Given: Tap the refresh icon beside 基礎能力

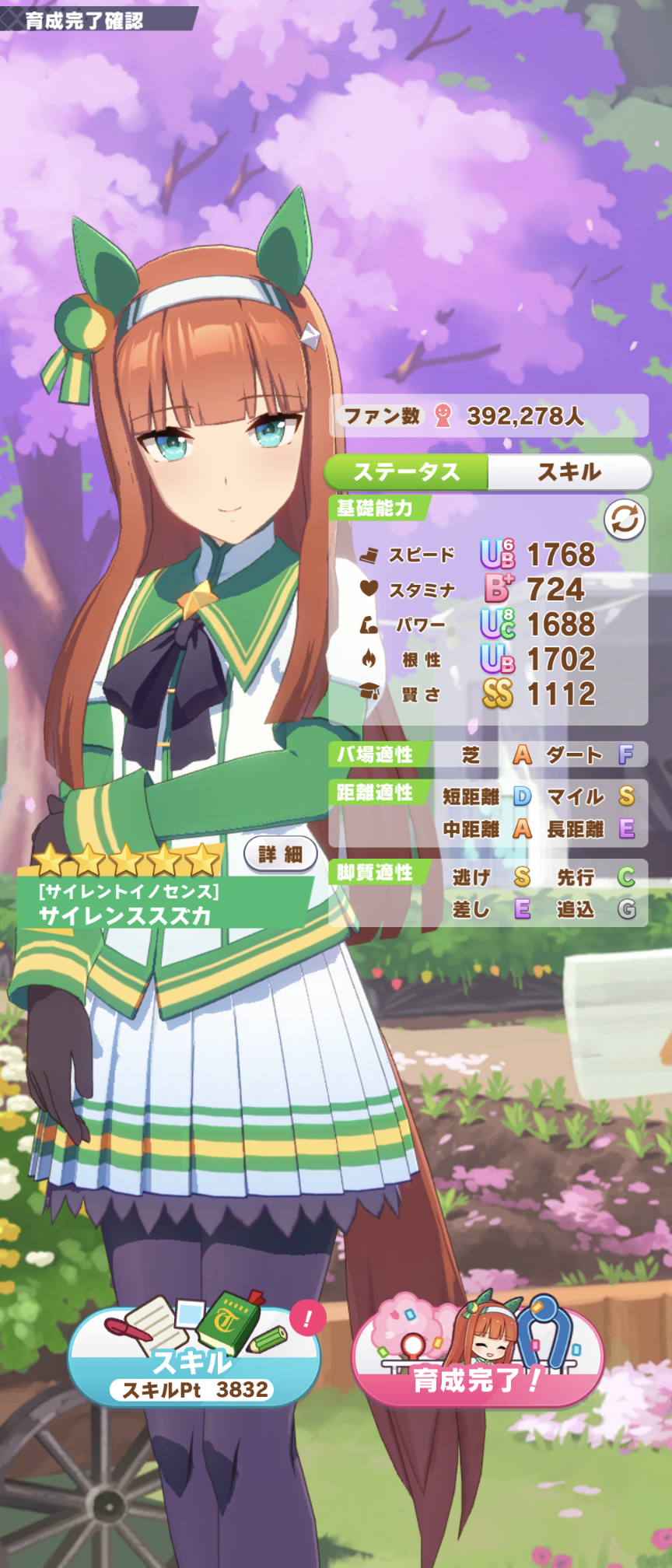Looking at the screenshot, I should coord(624,520).
